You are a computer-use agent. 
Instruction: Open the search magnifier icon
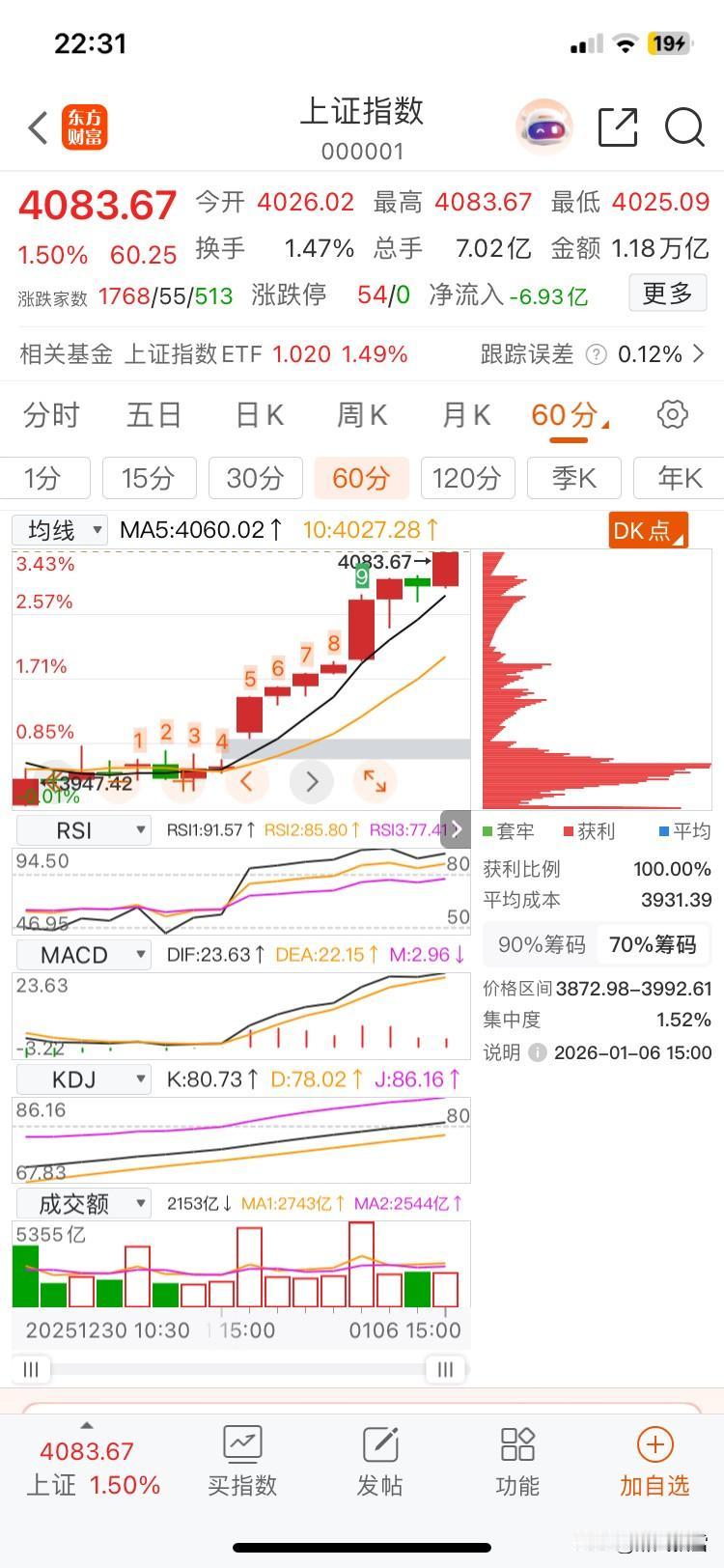click(684, 127)
